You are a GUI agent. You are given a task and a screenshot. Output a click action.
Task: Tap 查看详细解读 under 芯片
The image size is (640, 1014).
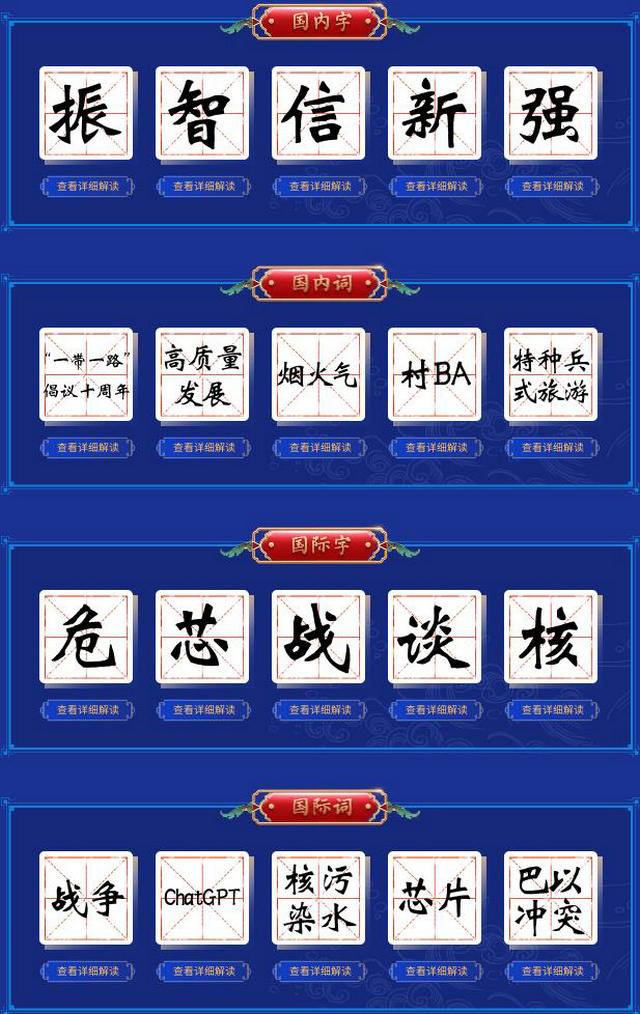[436, 971]
